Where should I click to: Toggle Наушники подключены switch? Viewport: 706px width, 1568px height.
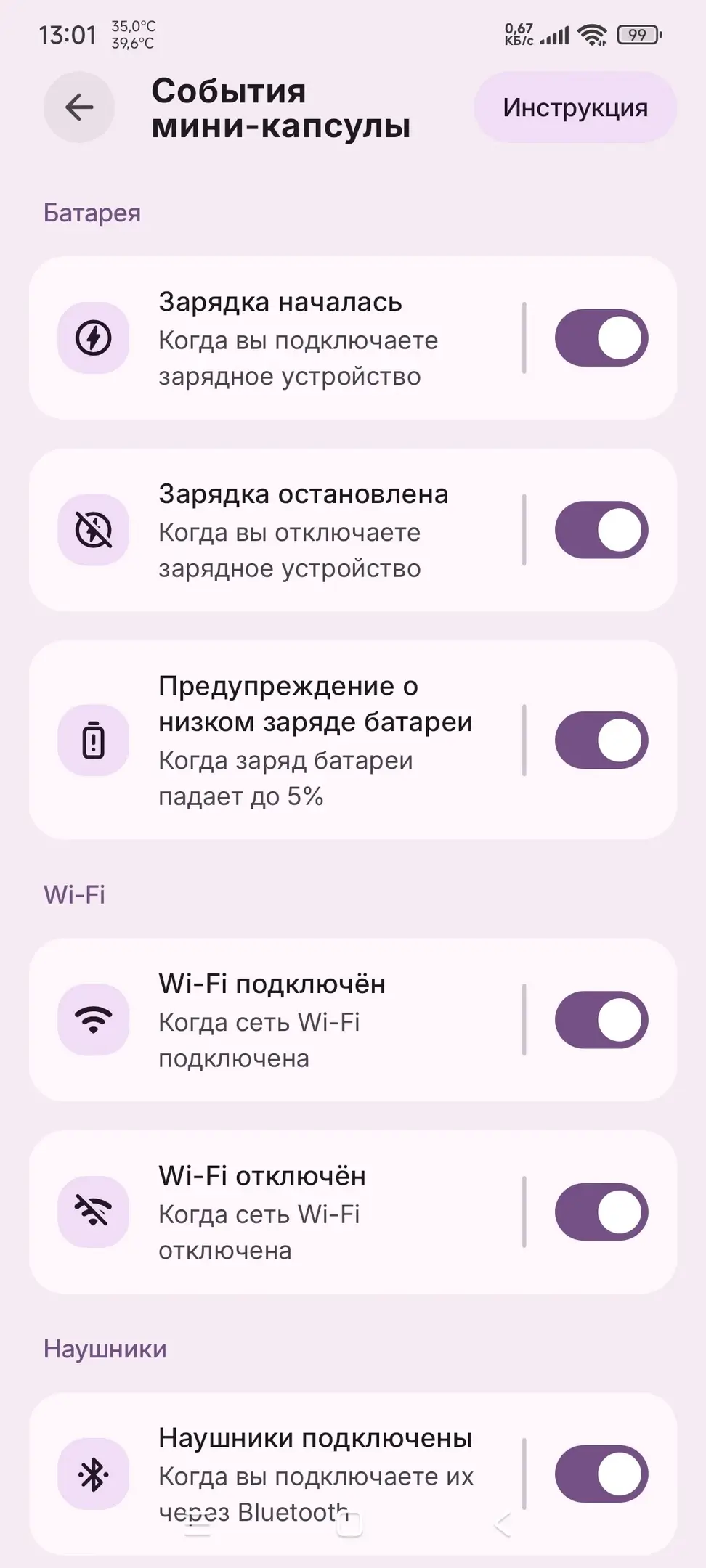(601, 1474)
